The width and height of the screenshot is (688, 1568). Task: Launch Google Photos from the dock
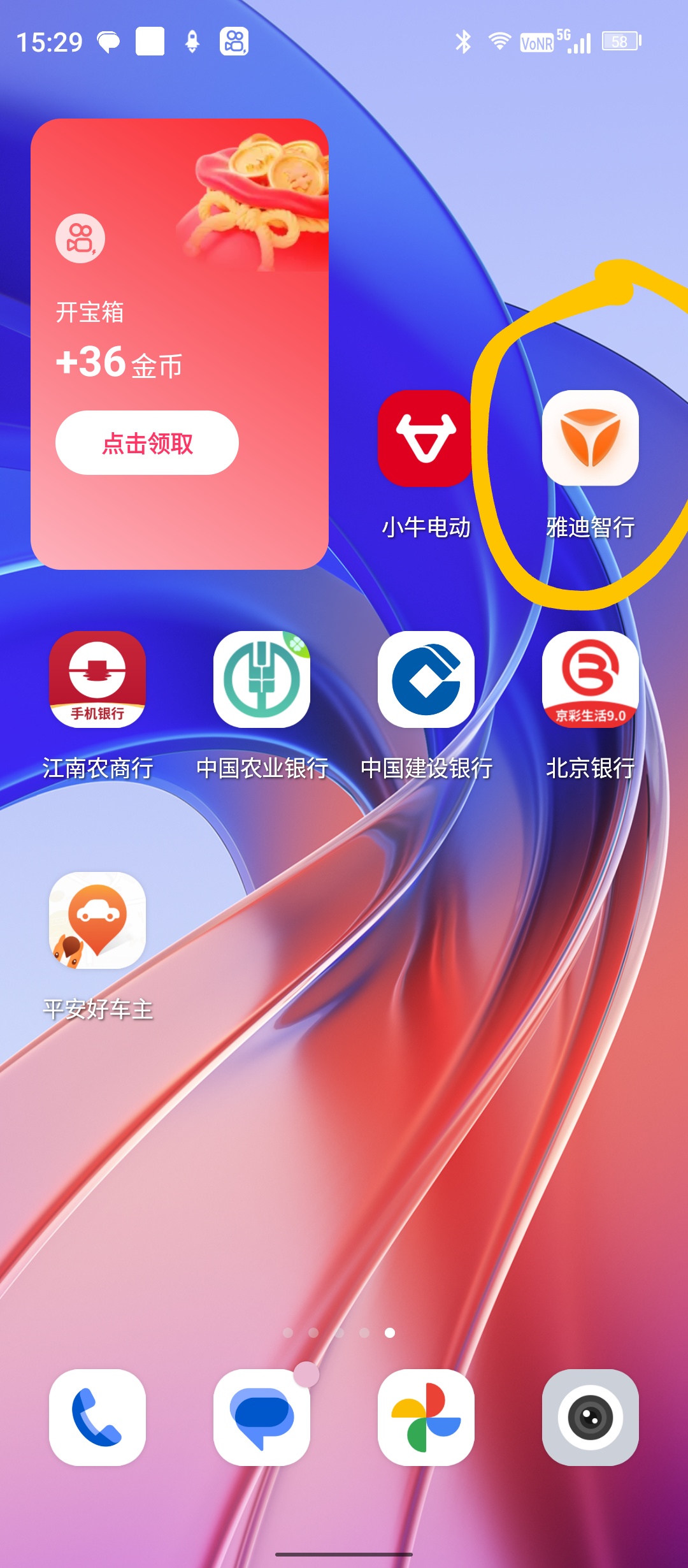(x=426, y=1418)
